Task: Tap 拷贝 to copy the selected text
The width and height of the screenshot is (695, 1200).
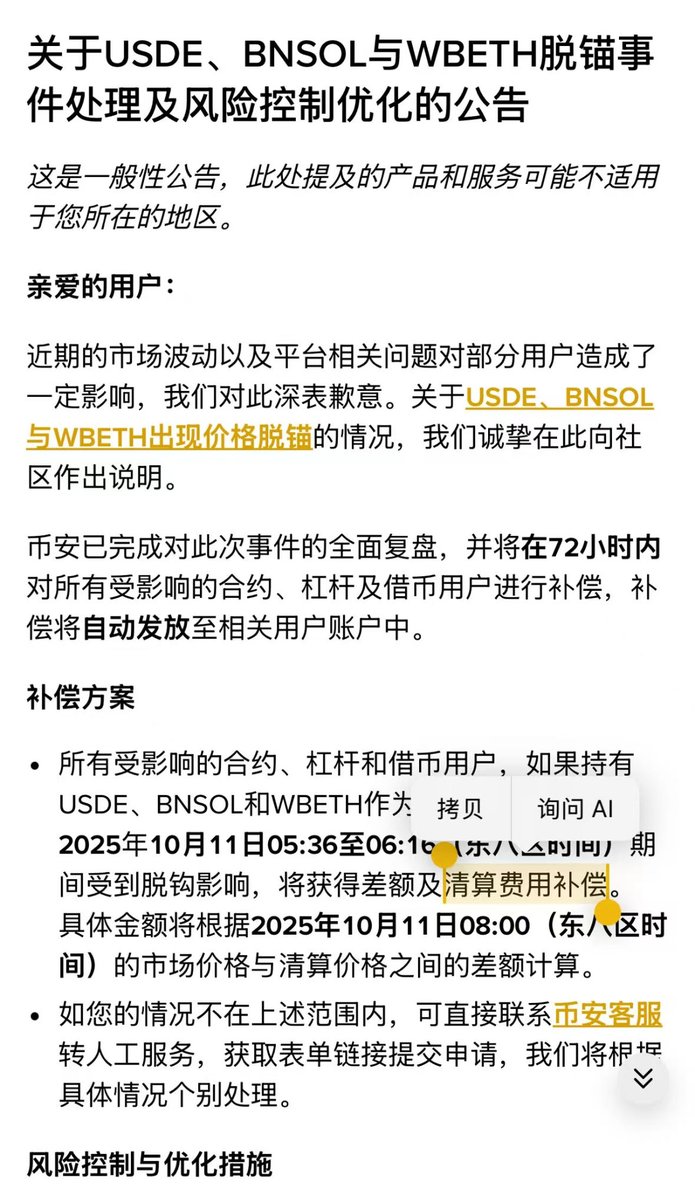Action: (x=460, y=808)
